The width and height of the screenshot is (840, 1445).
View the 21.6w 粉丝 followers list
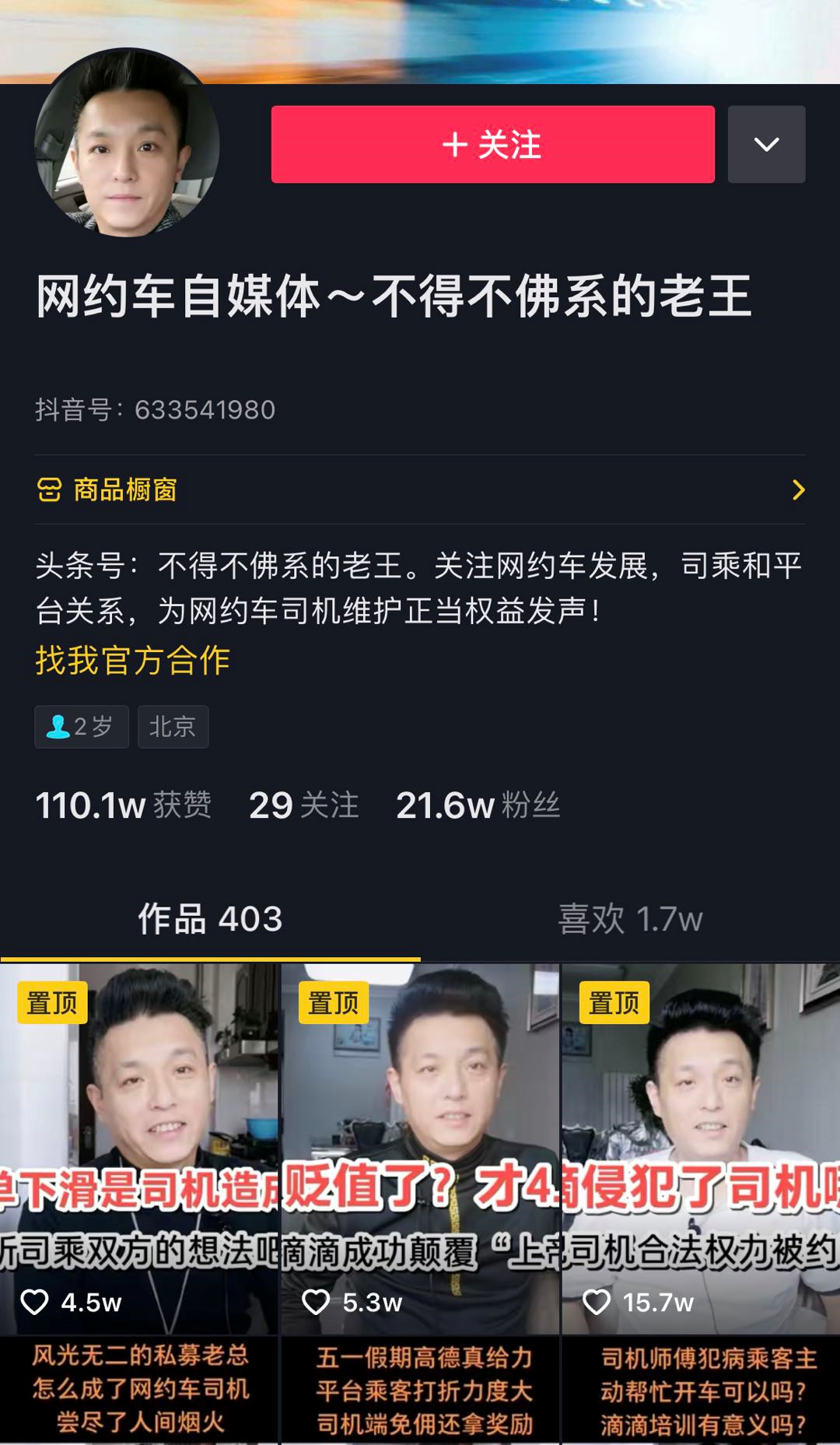pos(478,805)
